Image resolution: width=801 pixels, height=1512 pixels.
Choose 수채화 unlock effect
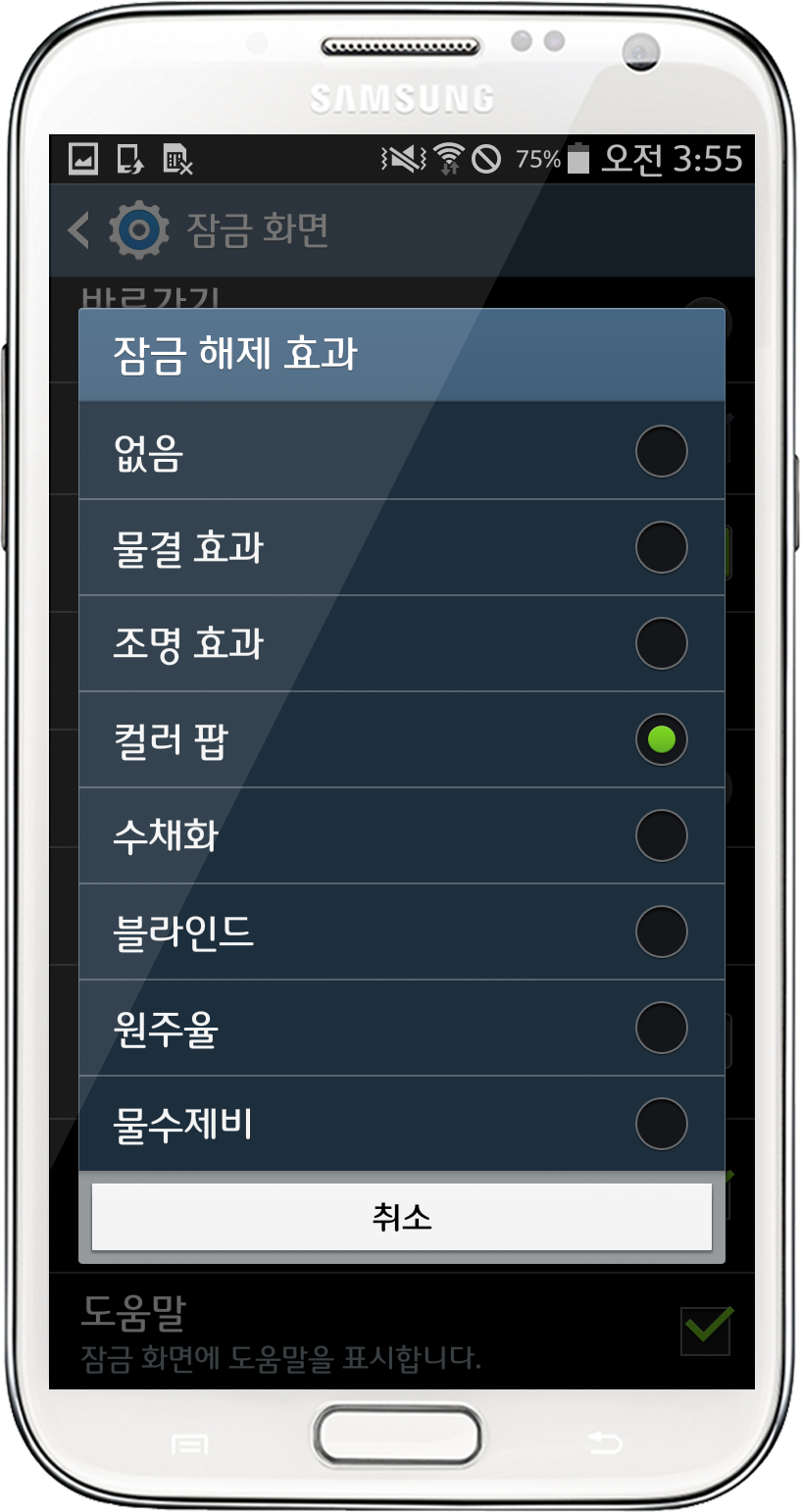point(401,835)
